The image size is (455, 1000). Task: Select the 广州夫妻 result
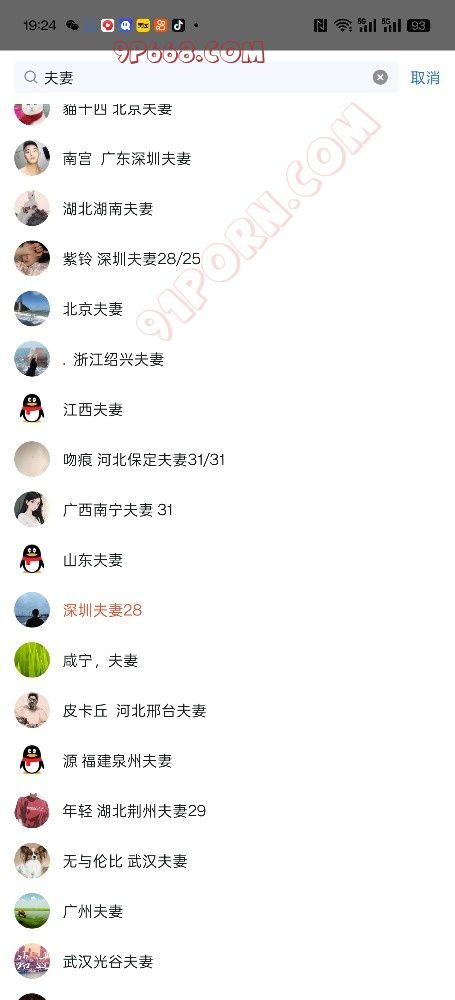click(x=227, y=911)
